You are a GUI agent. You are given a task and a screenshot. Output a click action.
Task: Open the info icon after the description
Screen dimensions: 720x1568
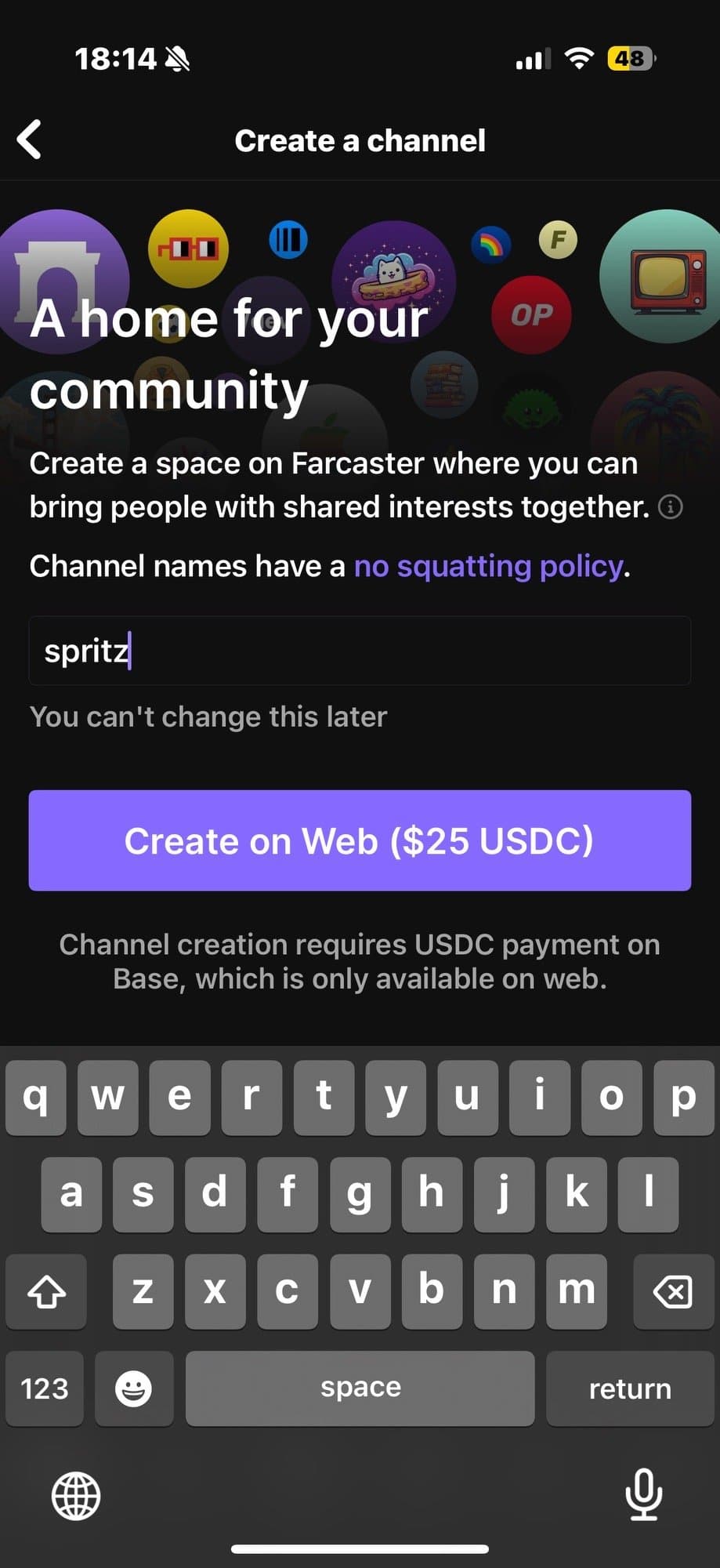[671, 507]
